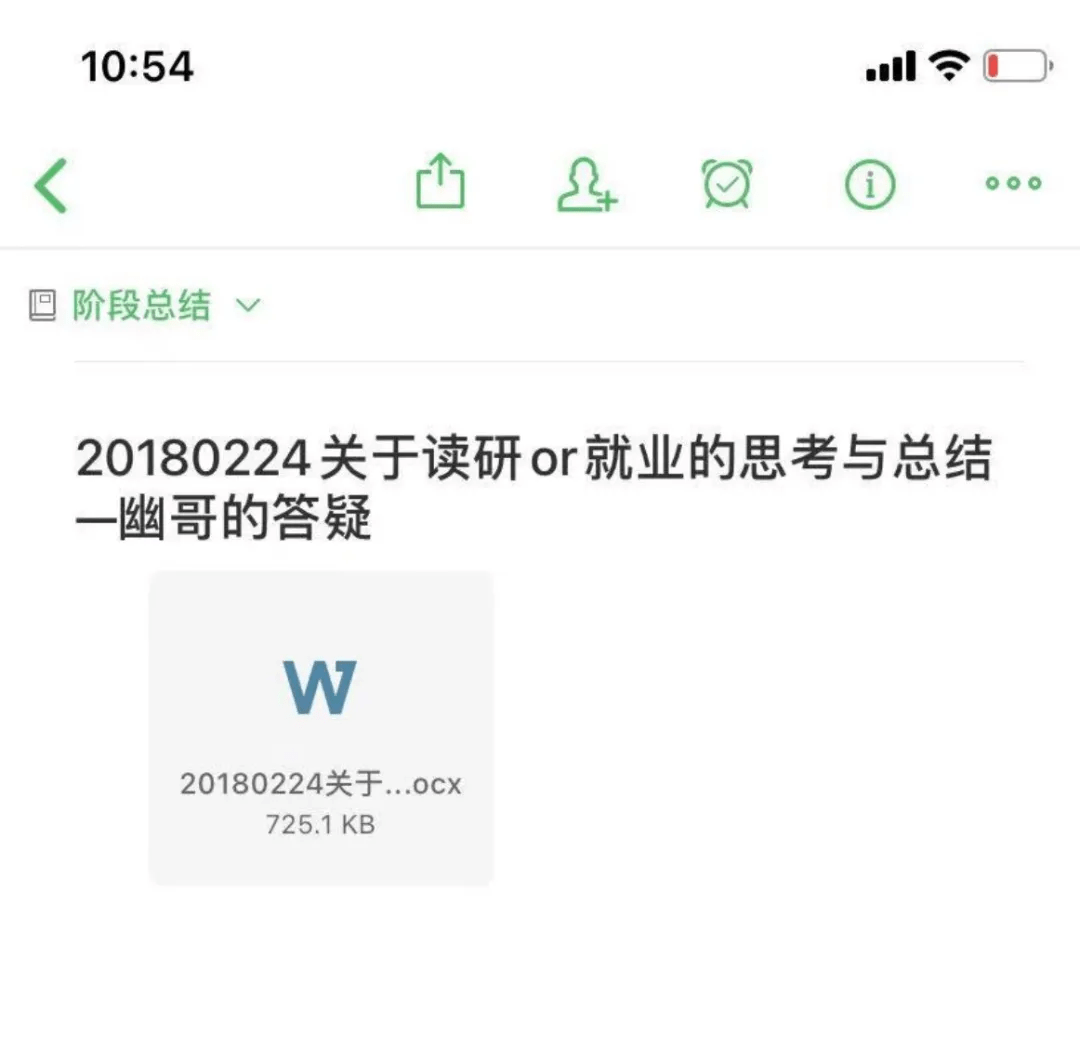Add a collaborator to the note
The height and width of the screenshot is (1061, 1080).
click(x=586, y=184)
